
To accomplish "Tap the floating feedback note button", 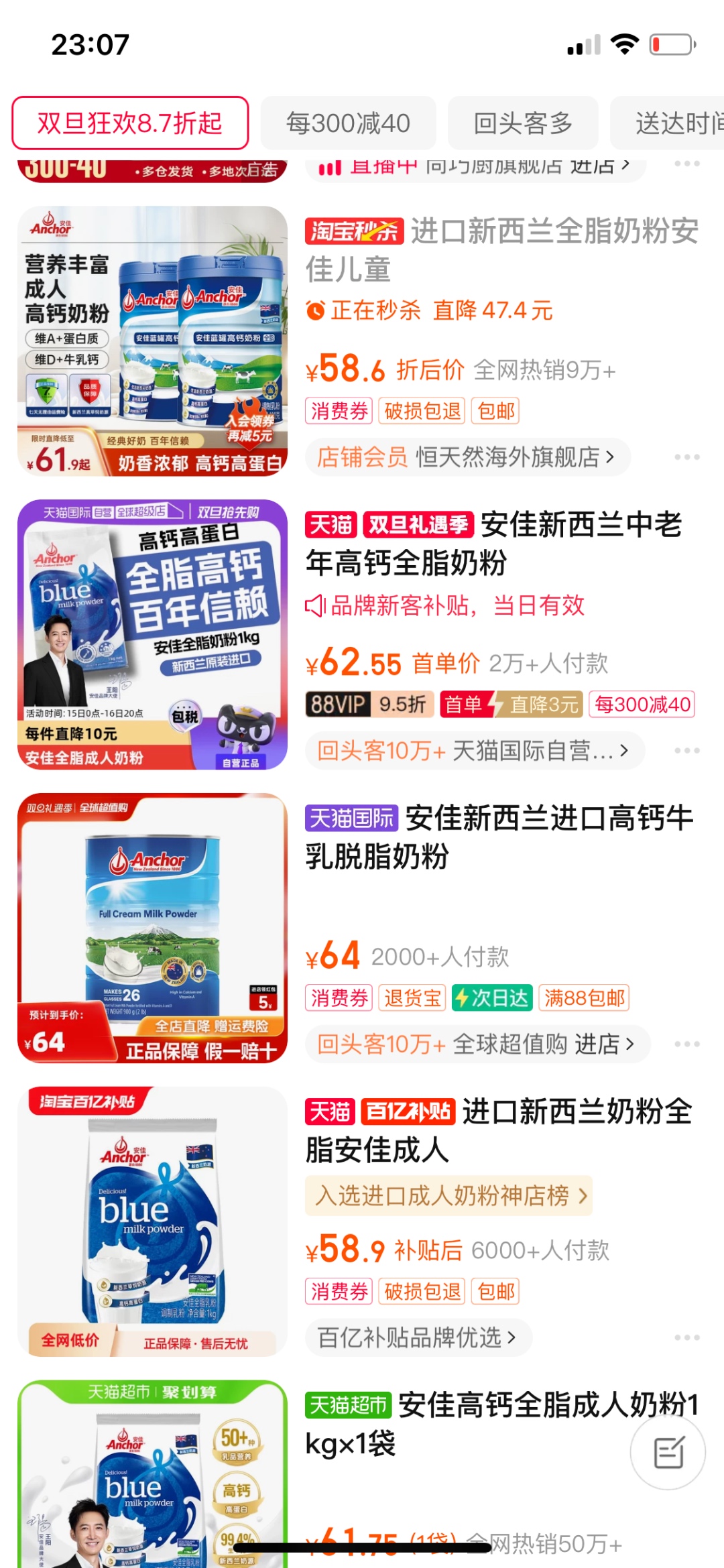I will 668,1453.
